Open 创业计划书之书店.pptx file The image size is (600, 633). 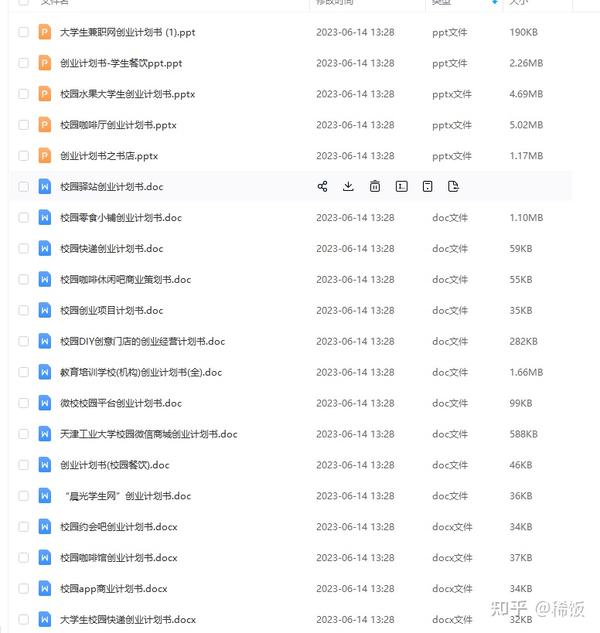pyautogui.click(x=109, y=156)
